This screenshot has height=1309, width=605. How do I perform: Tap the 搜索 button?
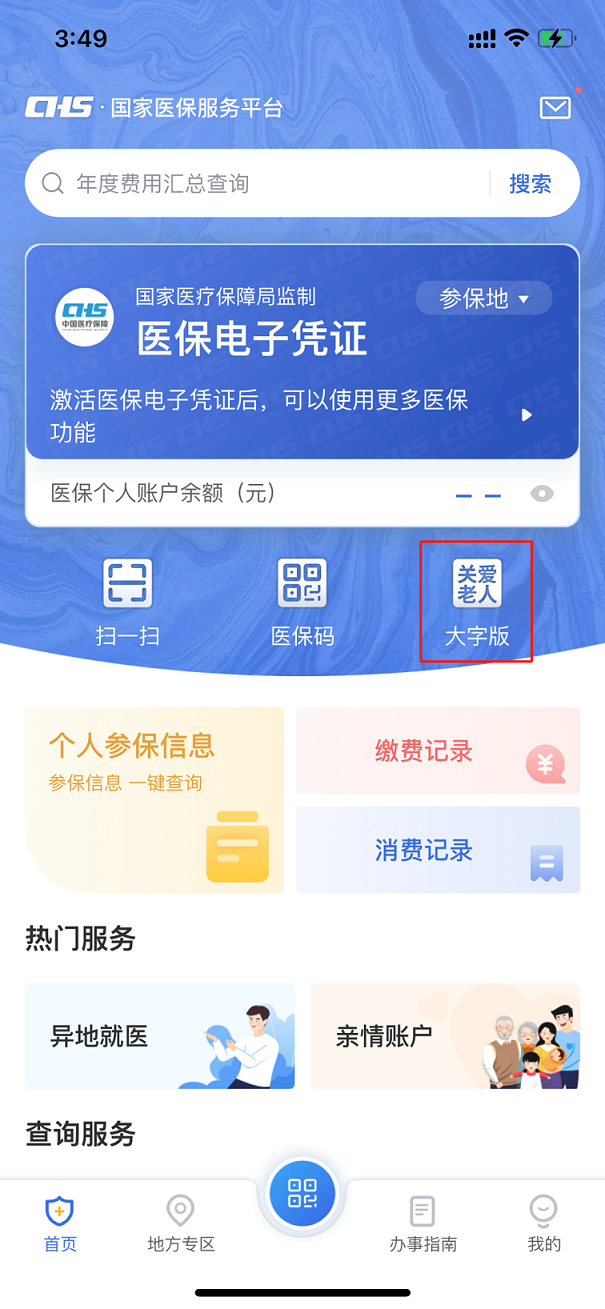pos(530,184)
